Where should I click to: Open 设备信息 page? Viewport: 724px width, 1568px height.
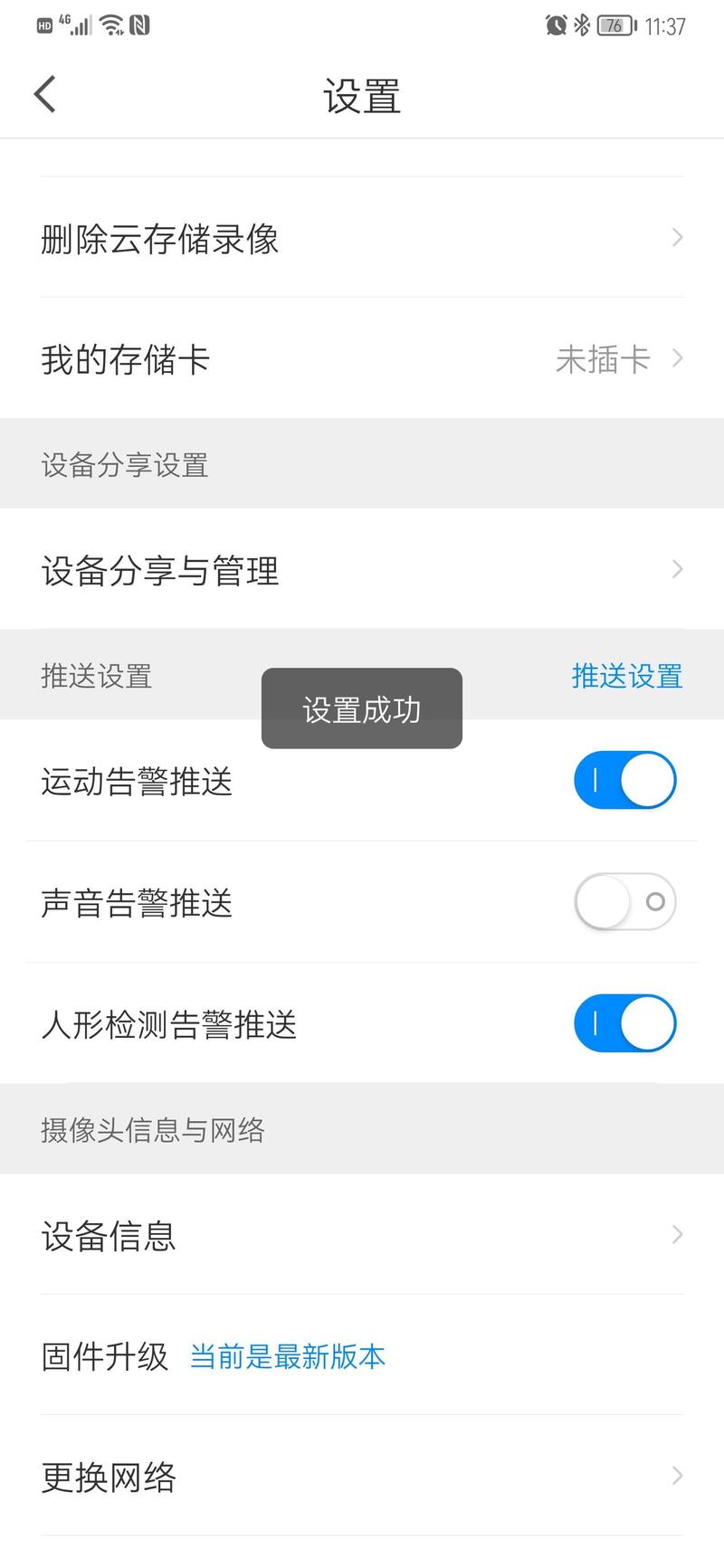tap(362, 1235)
